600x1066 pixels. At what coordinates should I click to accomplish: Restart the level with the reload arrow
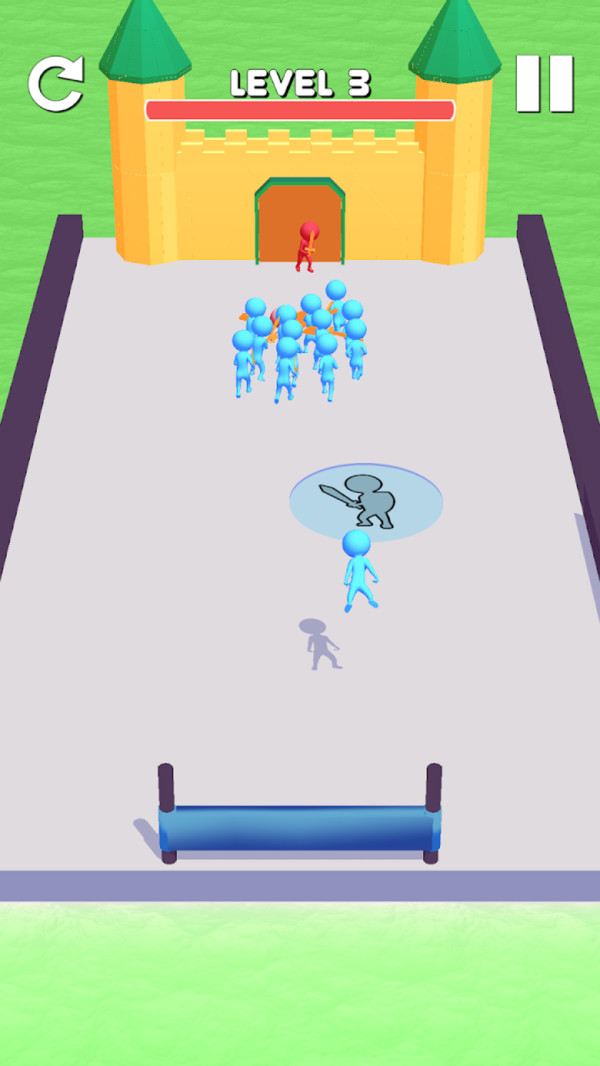pyautogui.click(x=56, y=83)
